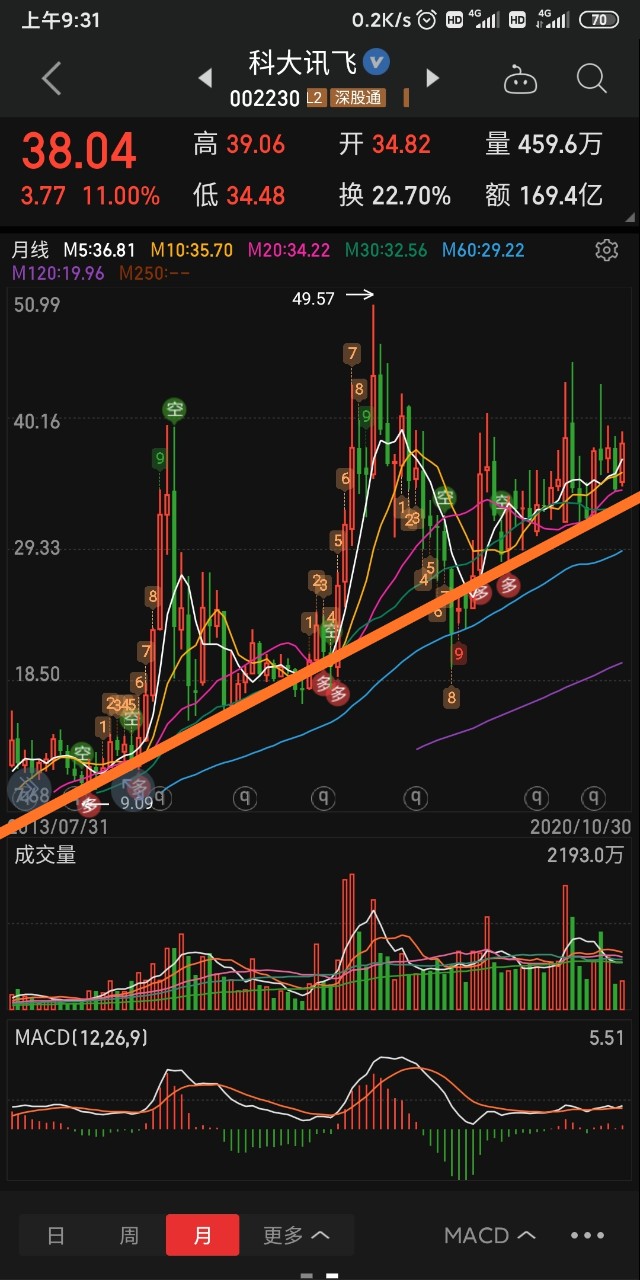Open the stock search magnifier
The image size is (640, 1280).
click(x=592, y=78)
